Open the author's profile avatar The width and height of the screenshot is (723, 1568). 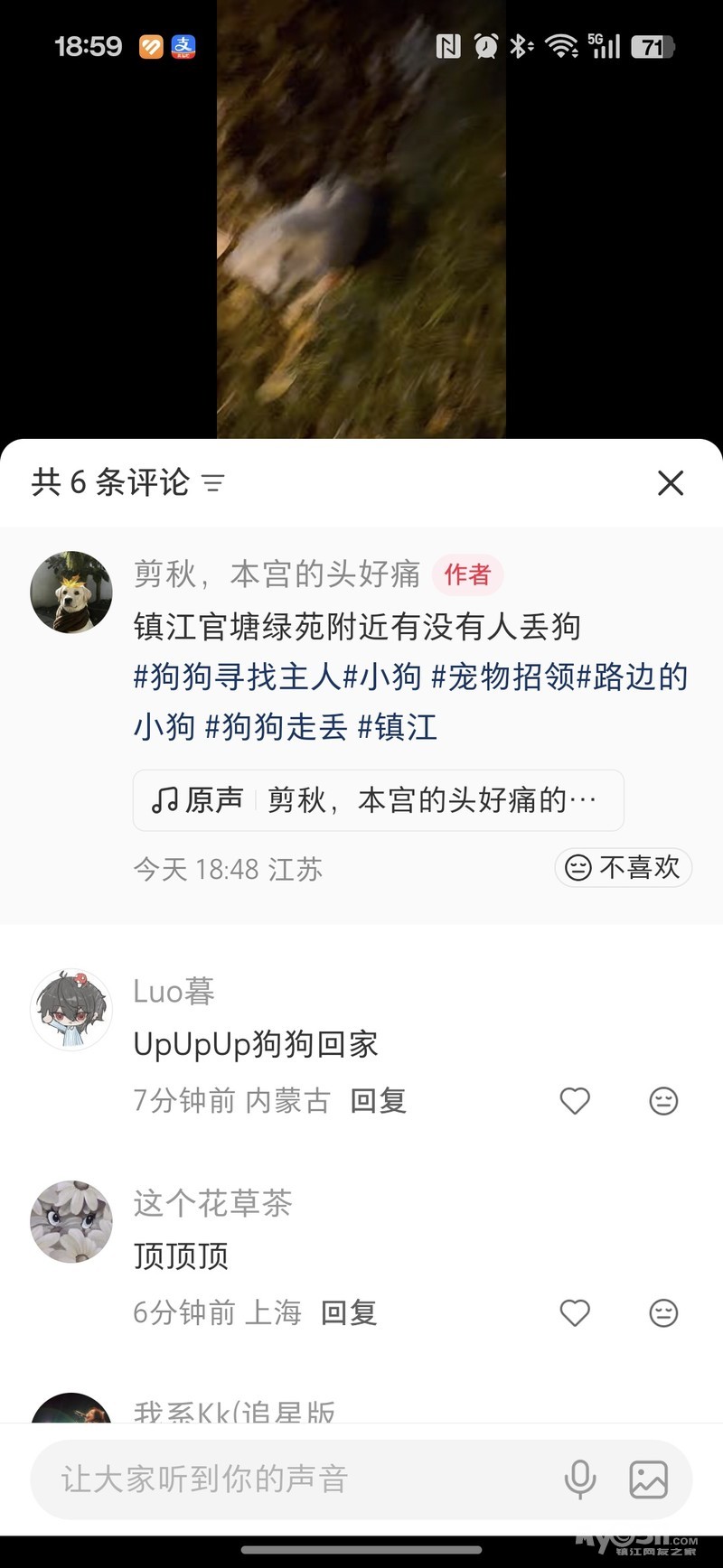[71, 593]
